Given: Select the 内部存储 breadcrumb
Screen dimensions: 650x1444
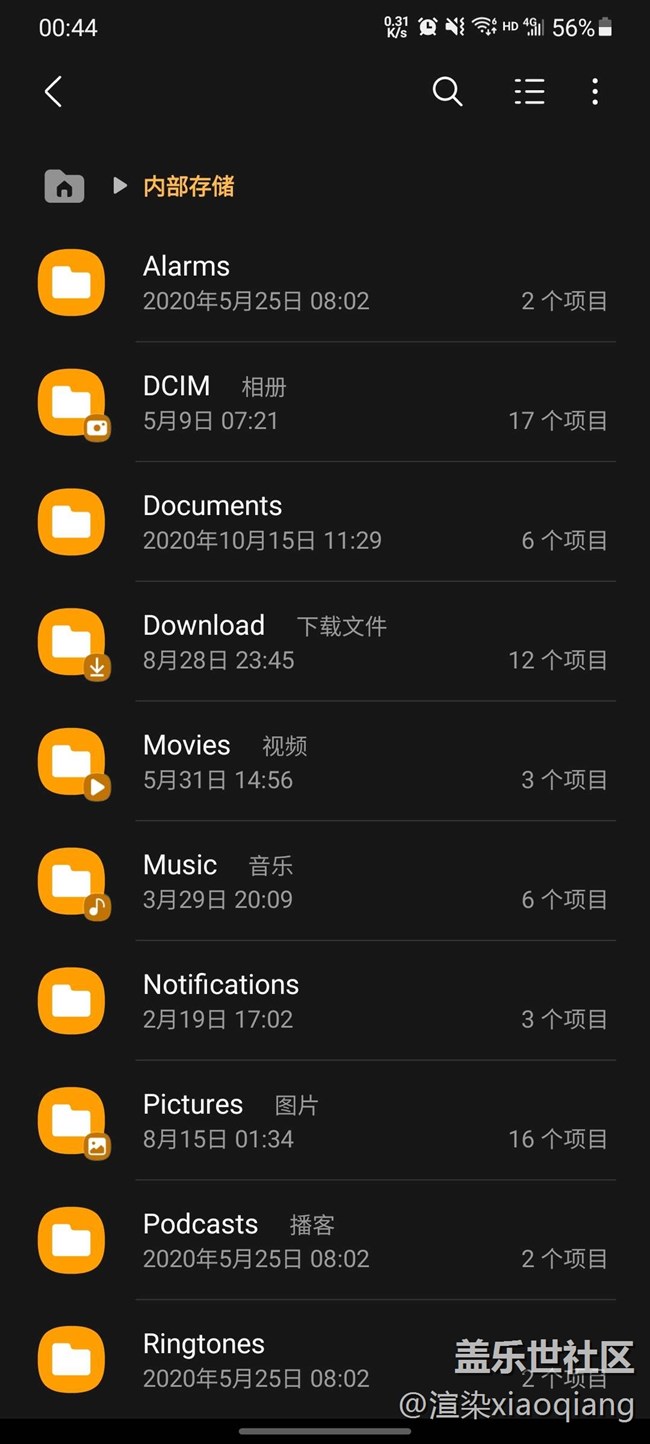Looking at the screenshot, I should click(x=189, y=186).
